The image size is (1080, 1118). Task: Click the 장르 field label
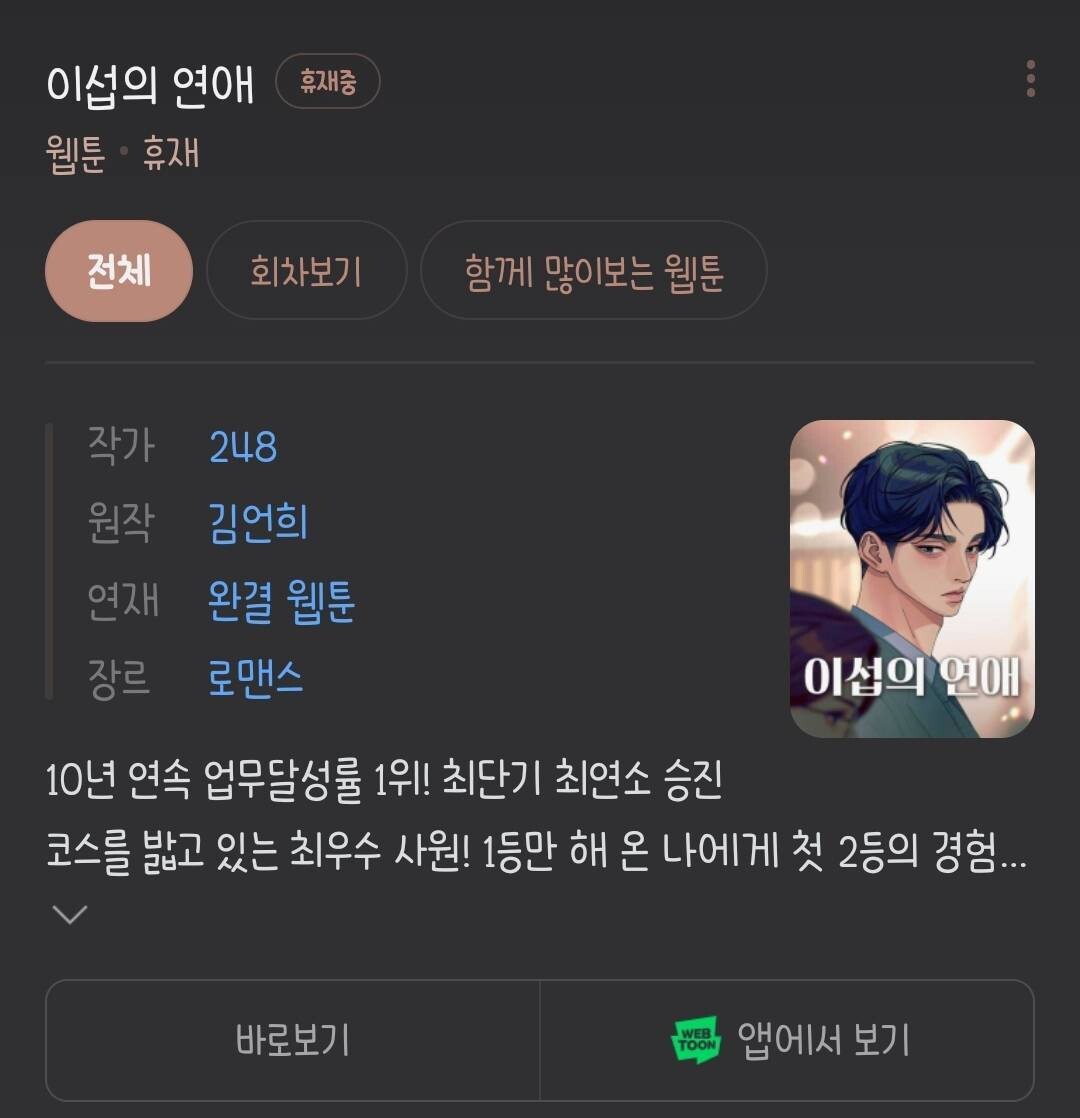pyautogui.click(x=119, y=675)
